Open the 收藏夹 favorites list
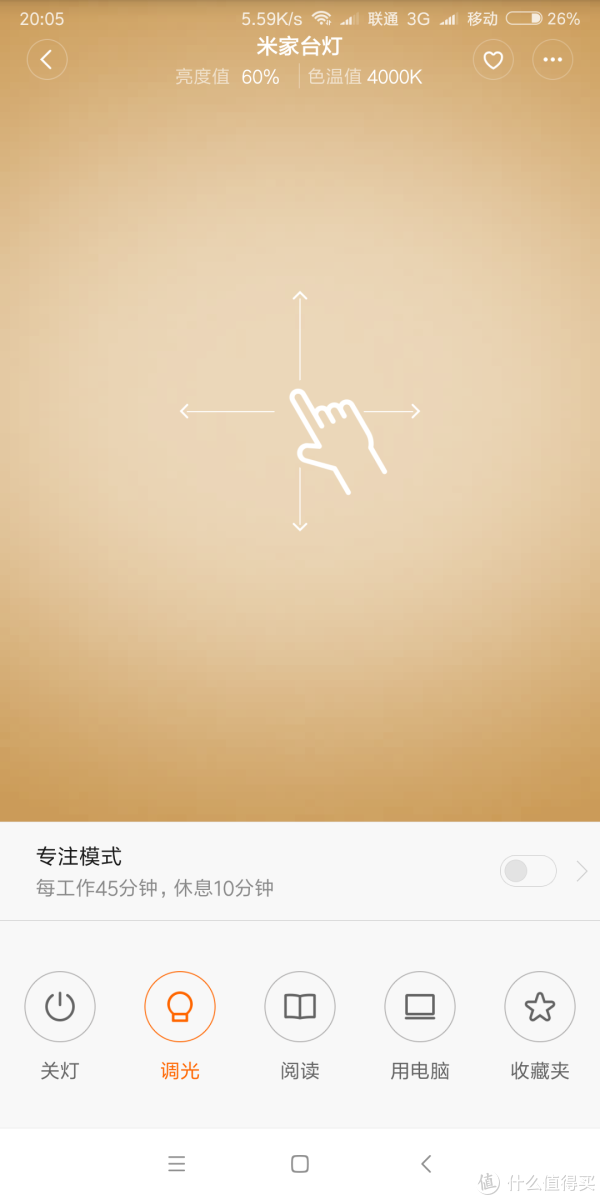The height and width of the screenshot is (1200, 600). point(540,1007)
